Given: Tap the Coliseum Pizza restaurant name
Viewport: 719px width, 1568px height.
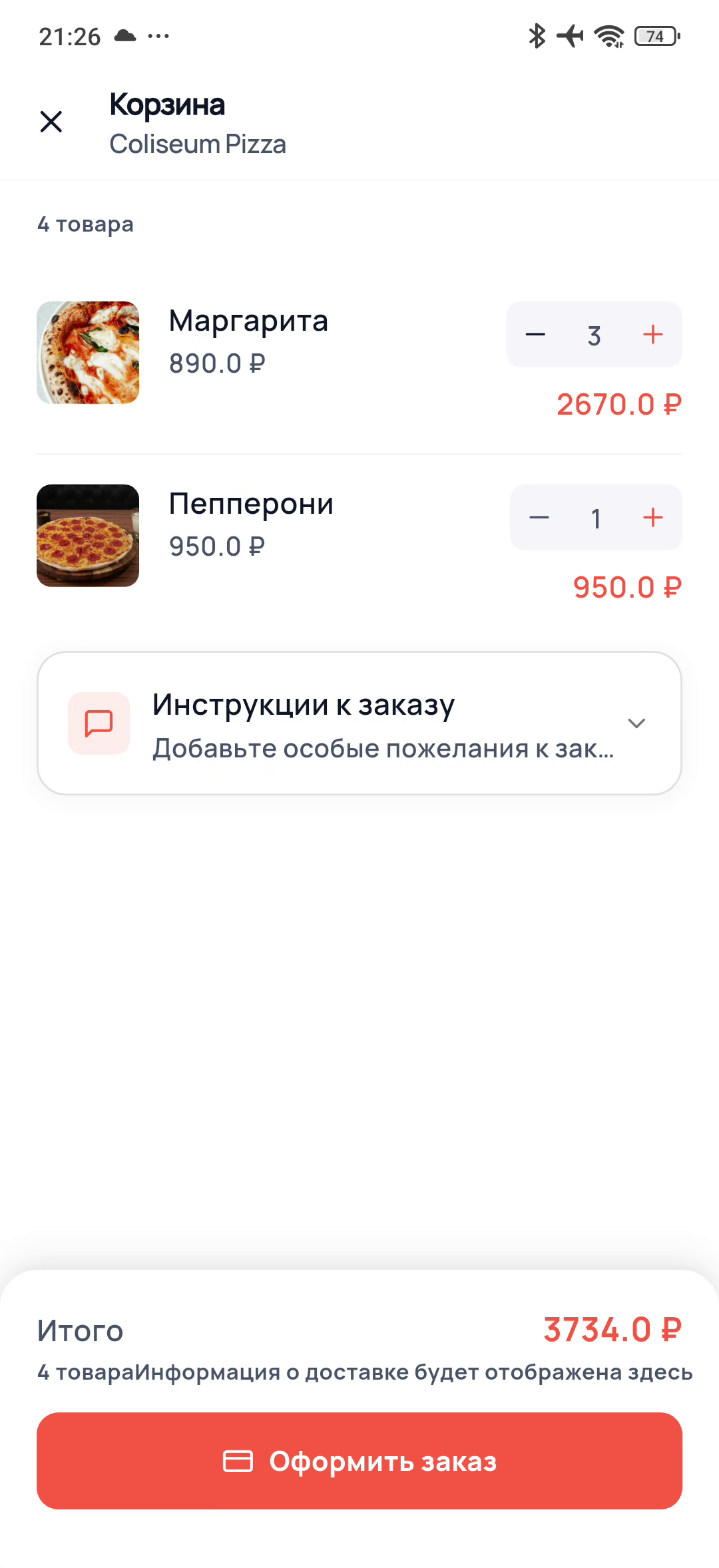Looking at the screenshot, I should (198, 144).
